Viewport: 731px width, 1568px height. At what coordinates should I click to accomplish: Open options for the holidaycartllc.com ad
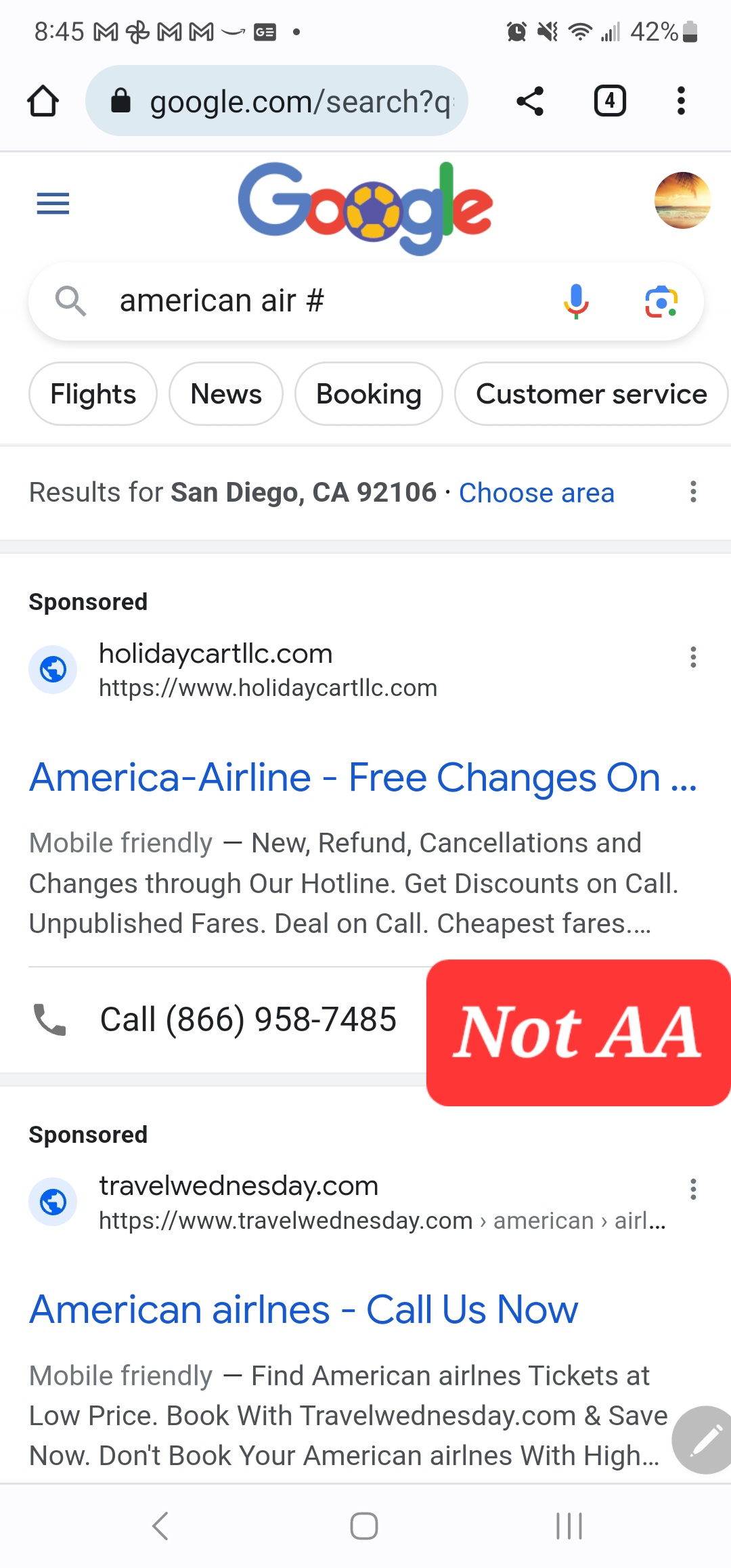693,657
